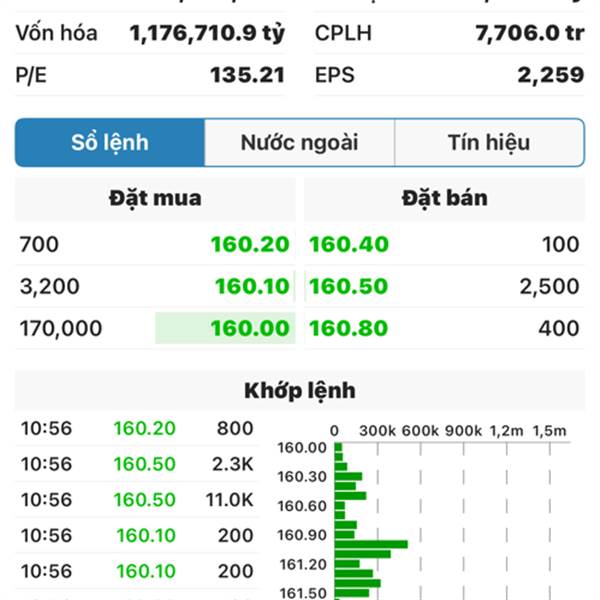Select the Tín hiệu tab
600x600 pixels.
(x=489, y=142)
